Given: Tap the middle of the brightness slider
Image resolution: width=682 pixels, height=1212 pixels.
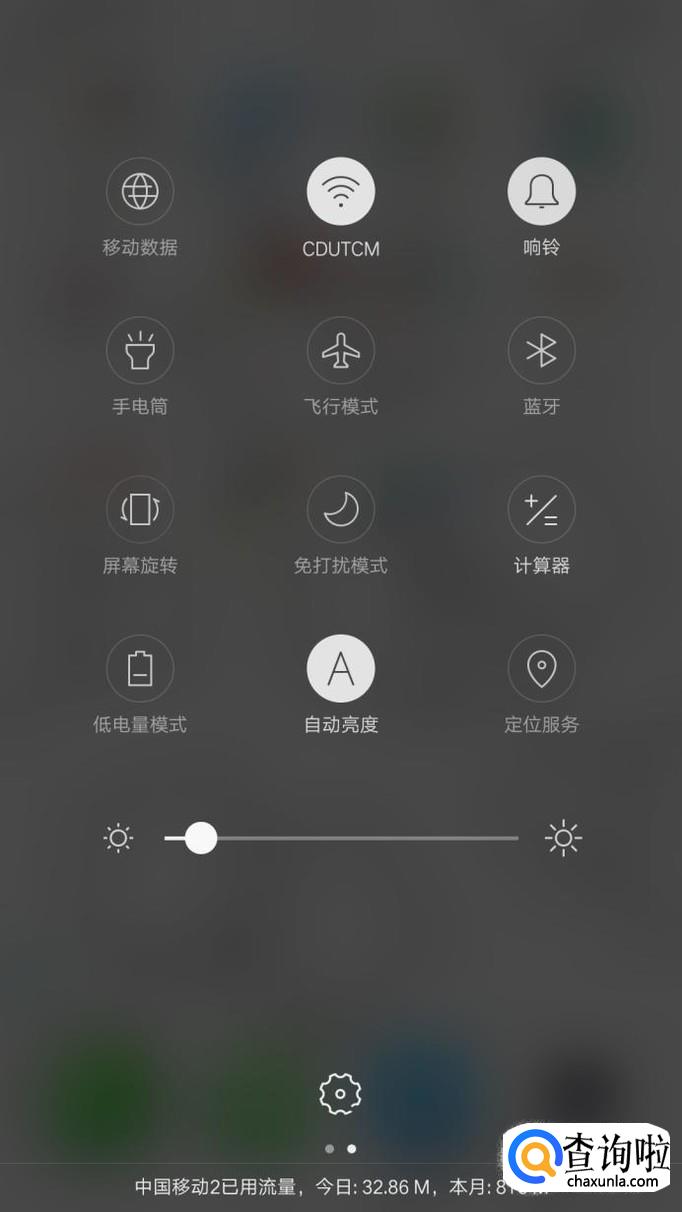Looking at the screenshot, I should [341, 838].
